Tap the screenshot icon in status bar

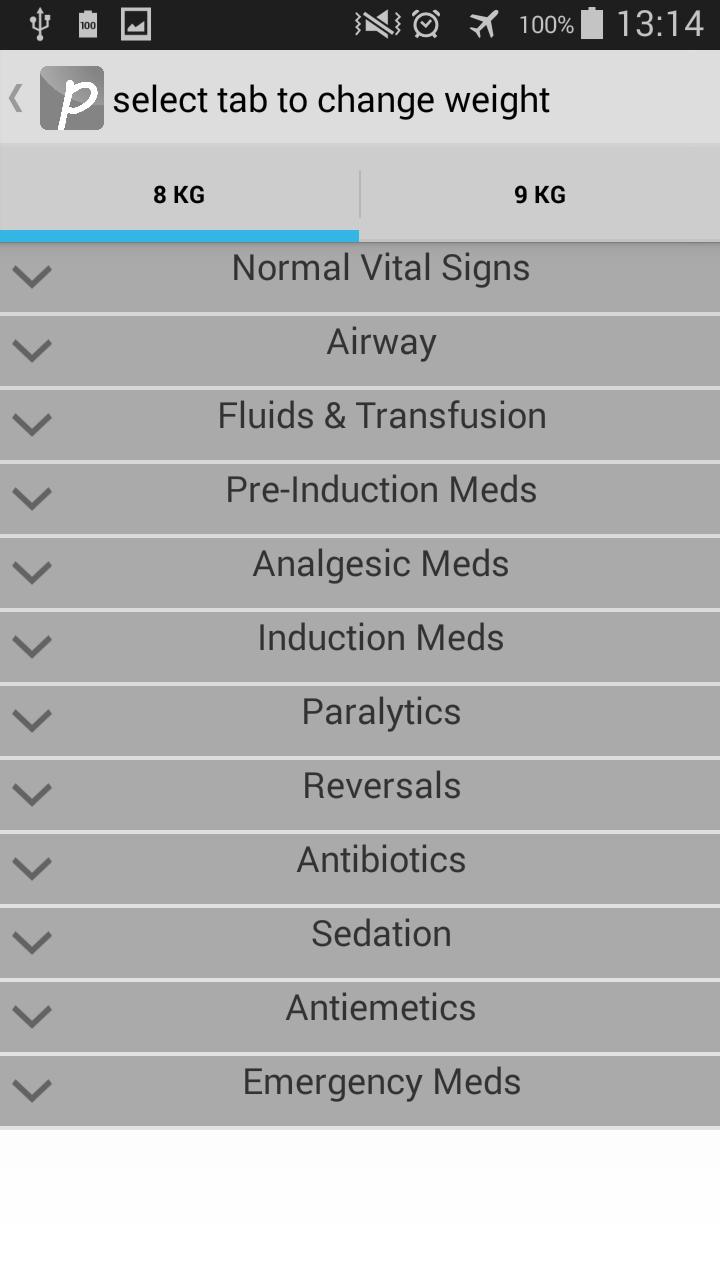coord(135,22)
